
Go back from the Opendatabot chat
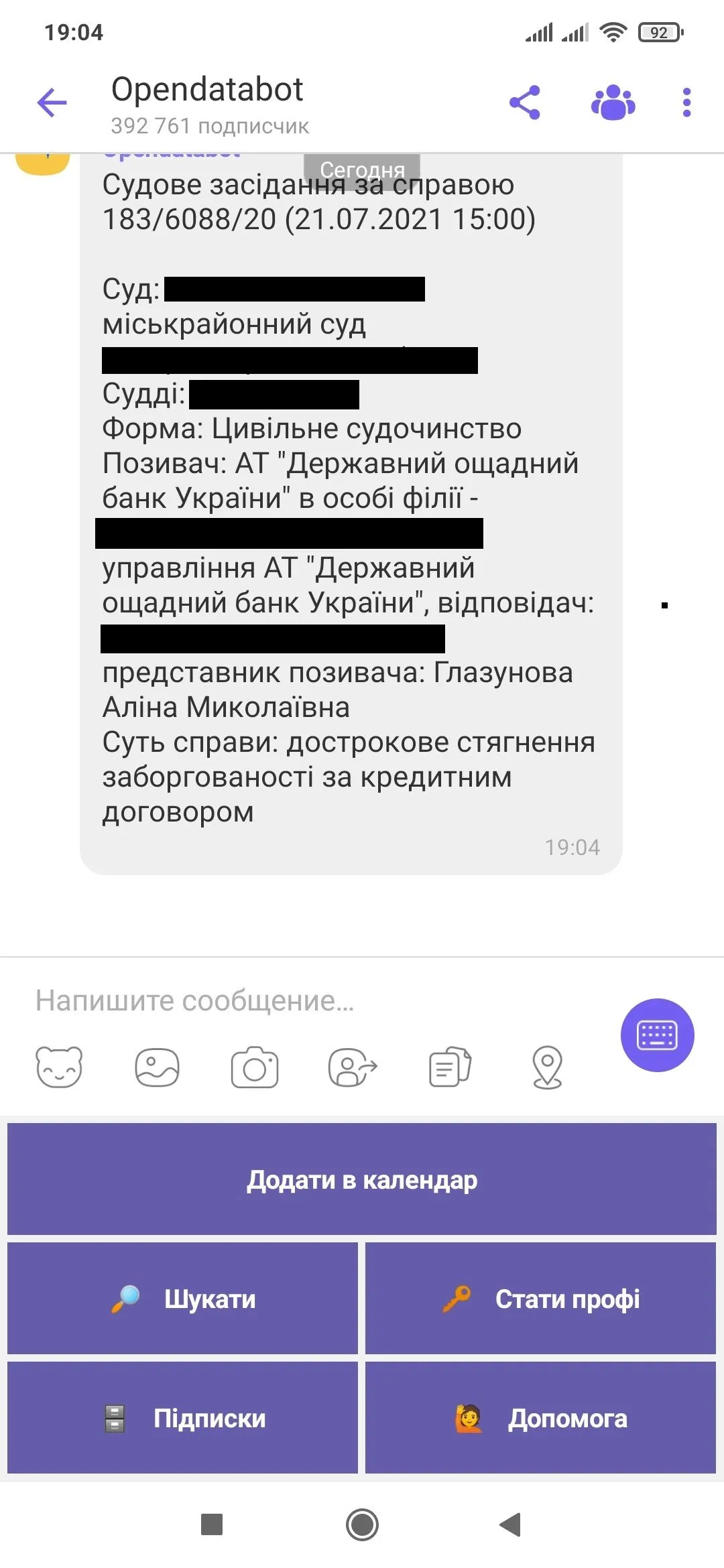52,103
